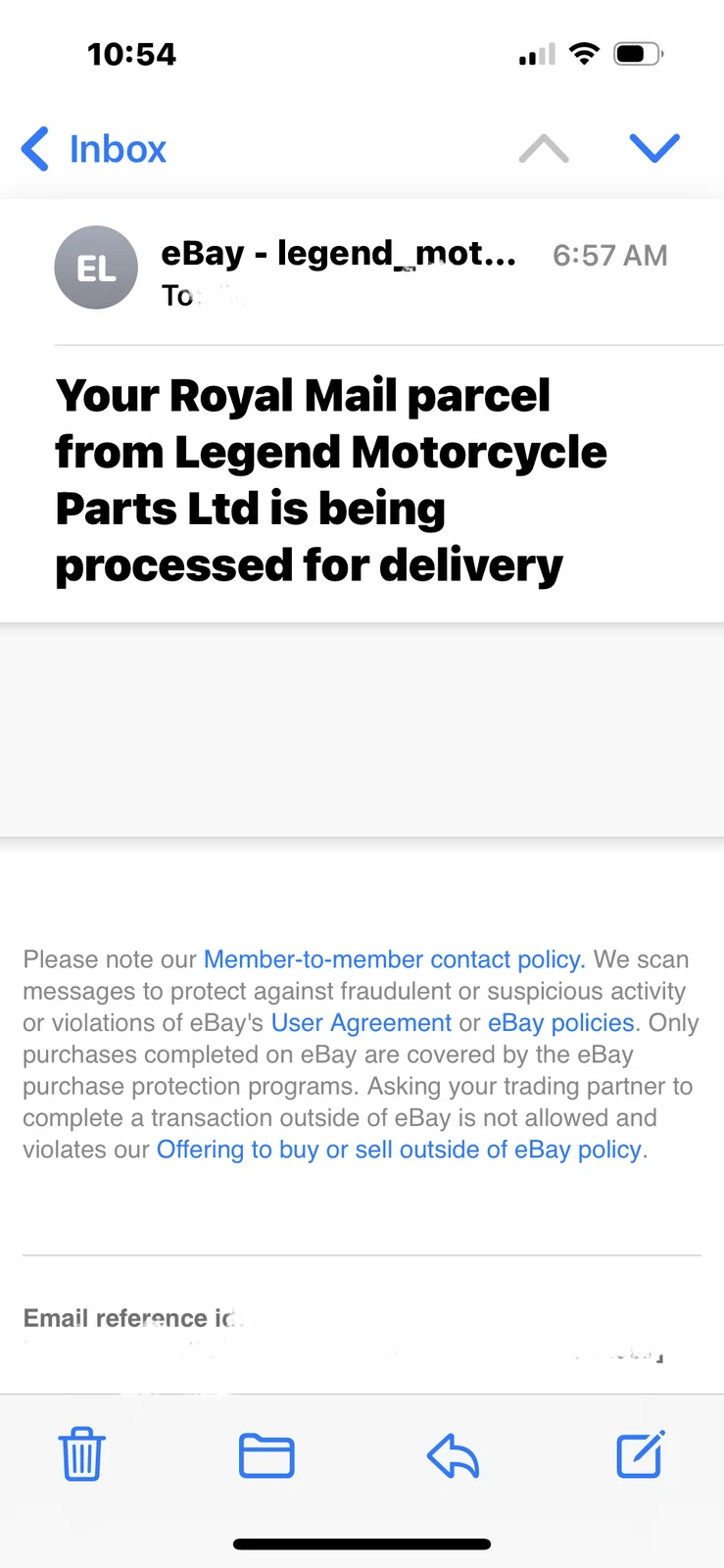Tap the Wi-Fi icon in the status bar
The height and width of the screenshot is (1568, 724).
(584, 54)
